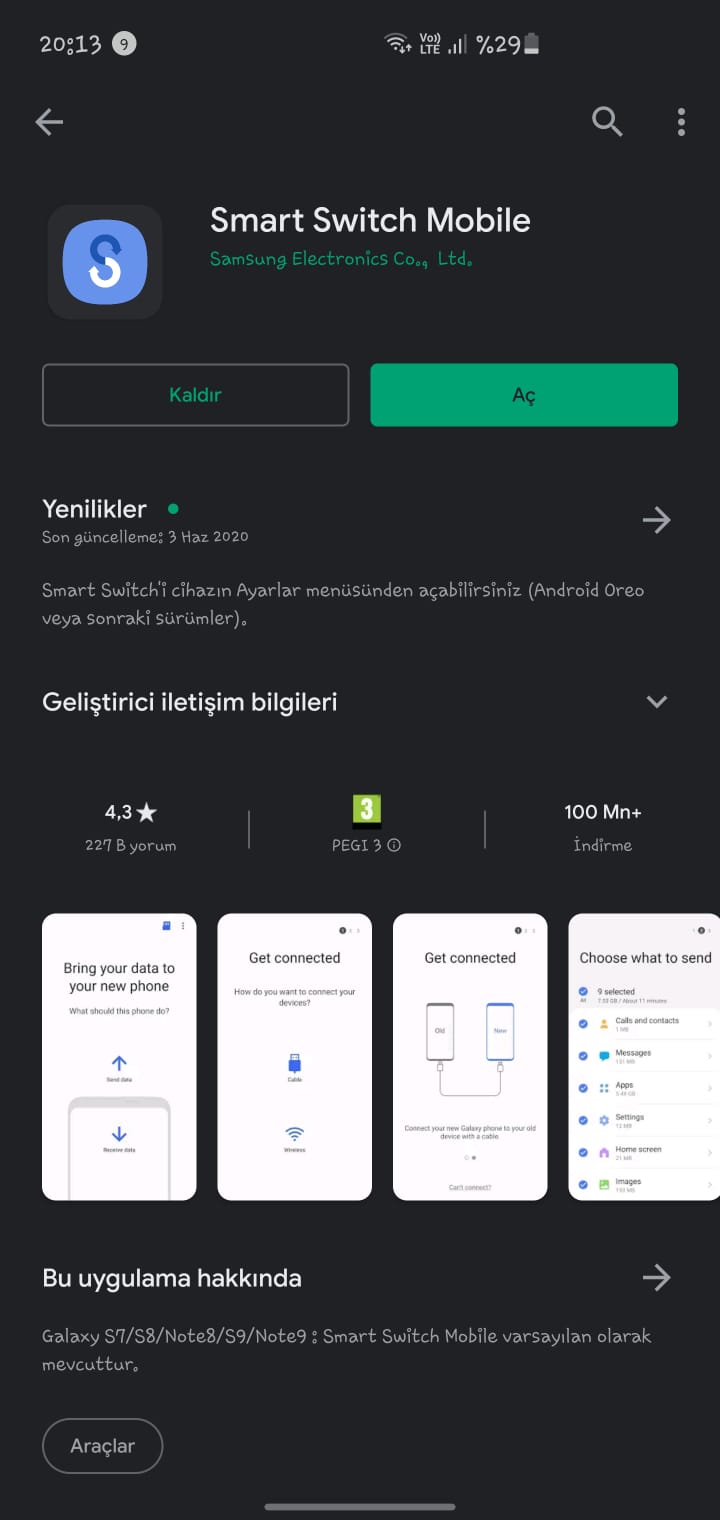Open the Old/New phones cable screenshot
Image resolution: width=720 pixels, height=1520 pixels.
(x=470, y=1056)
